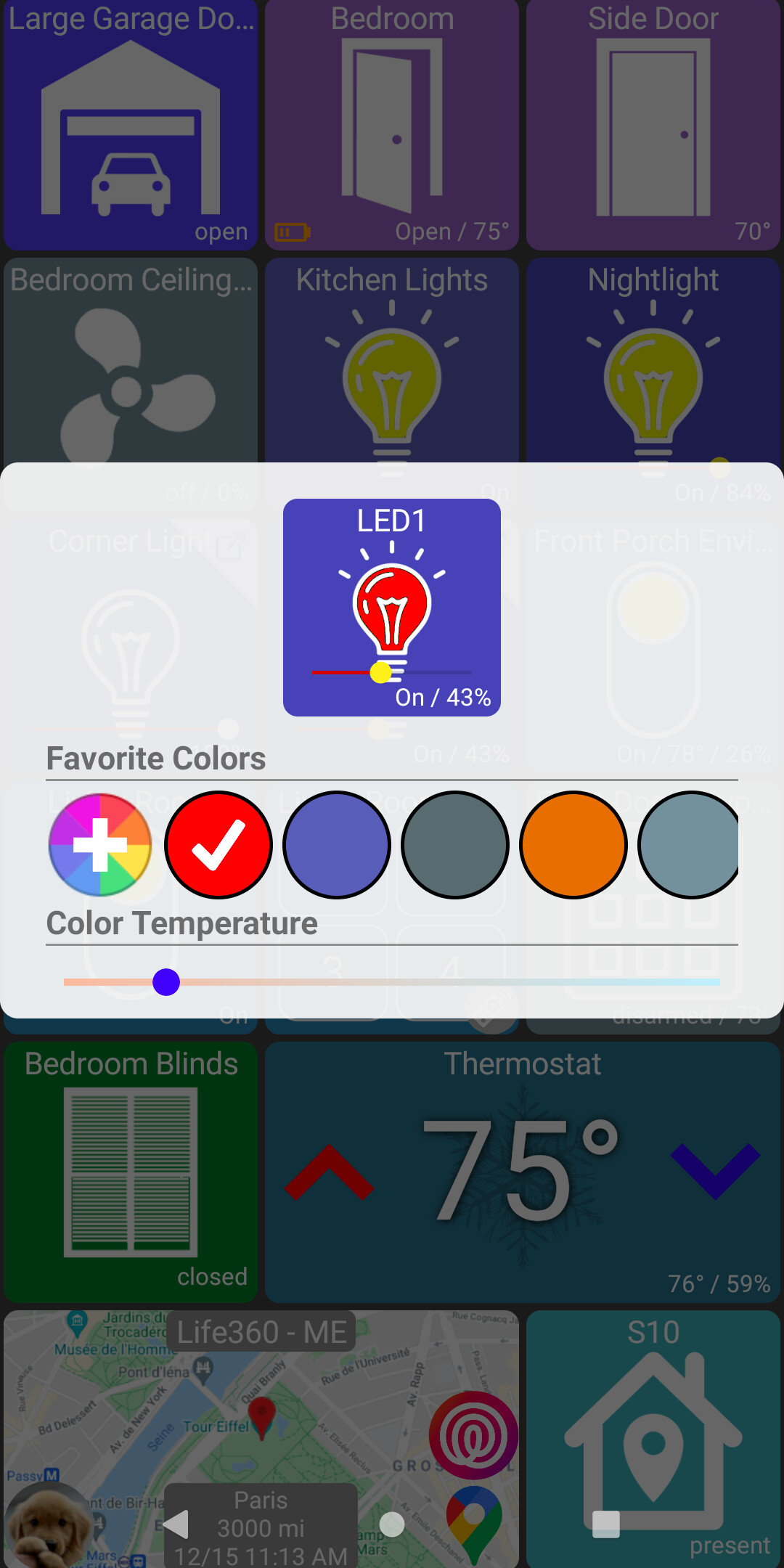Select the orange favorite color
This screenshot has height=1568, width=784.
(x=573, y=845)
